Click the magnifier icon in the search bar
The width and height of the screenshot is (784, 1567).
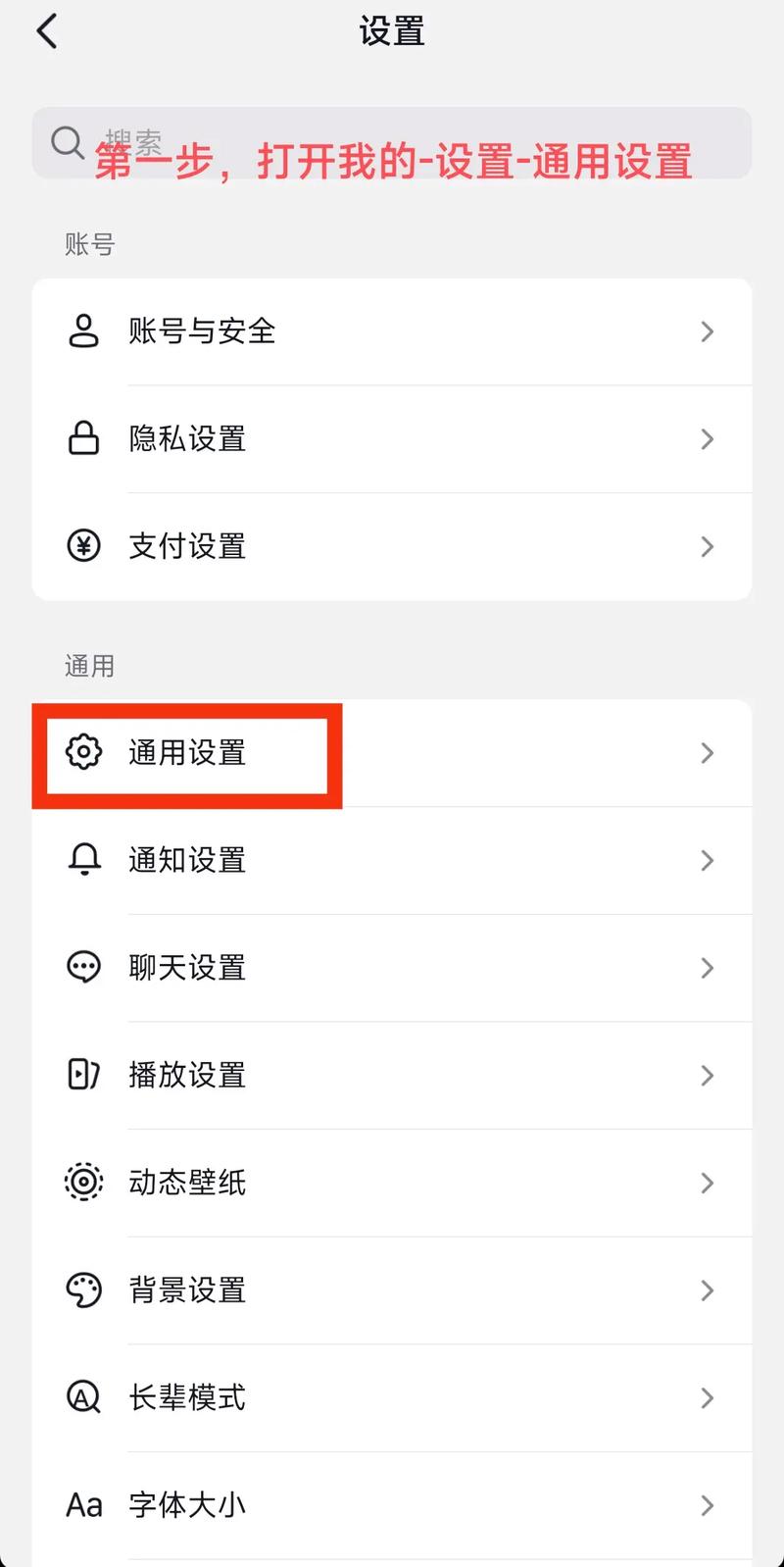point(67,143)
